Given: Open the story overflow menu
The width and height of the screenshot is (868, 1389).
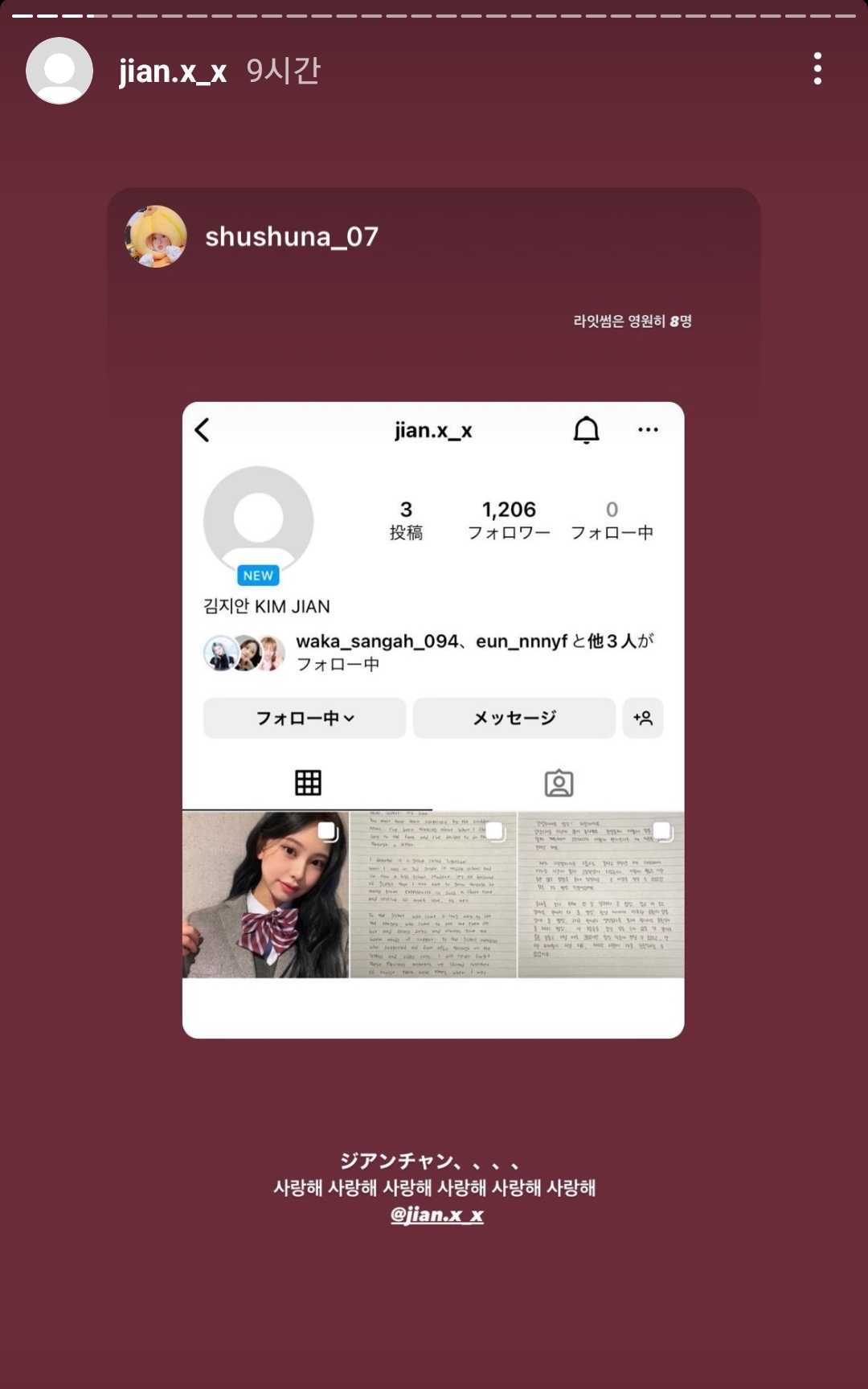Looking at the screenshot, I should coord(817,69).
